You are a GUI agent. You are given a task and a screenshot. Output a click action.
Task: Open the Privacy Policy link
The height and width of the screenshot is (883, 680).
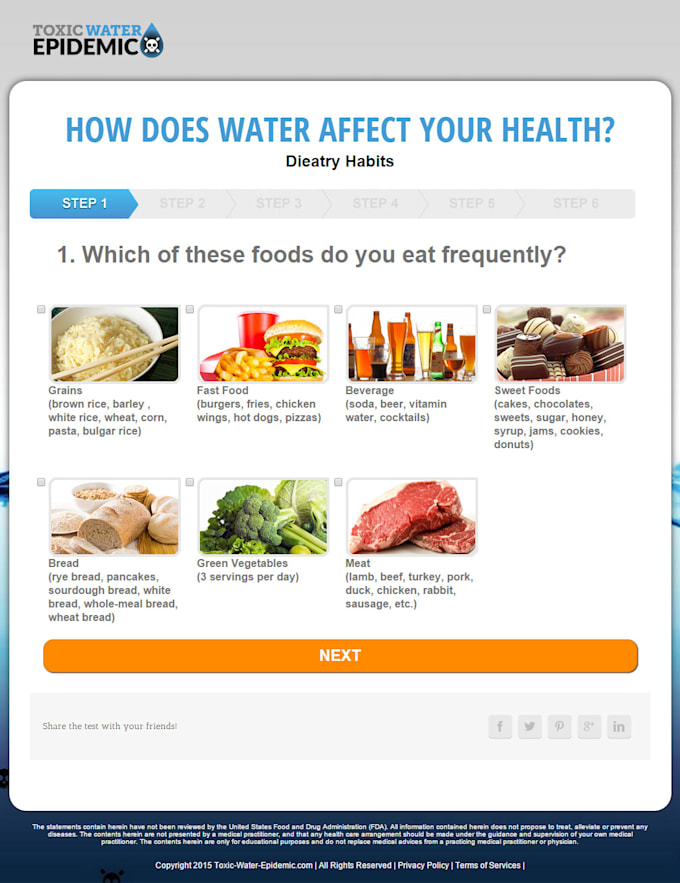tap(424, 865)
